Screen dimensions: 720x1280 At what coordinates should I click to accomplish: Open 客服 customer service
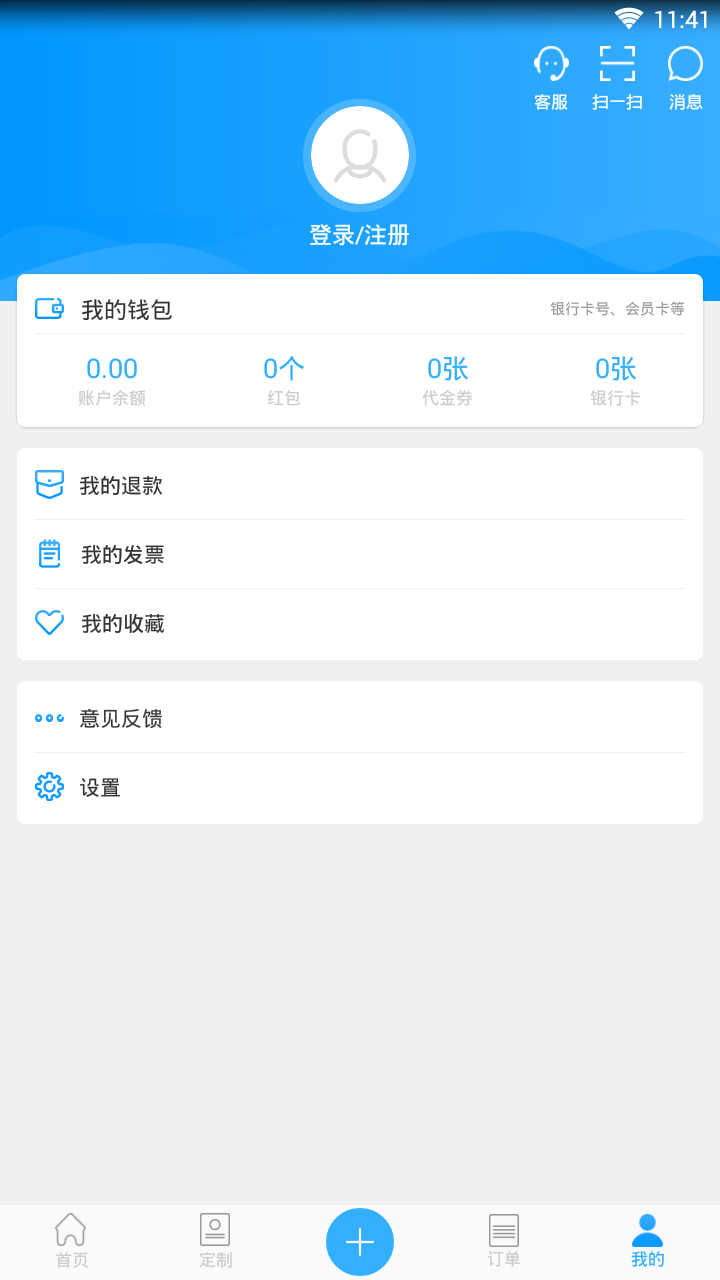[551, 77]
